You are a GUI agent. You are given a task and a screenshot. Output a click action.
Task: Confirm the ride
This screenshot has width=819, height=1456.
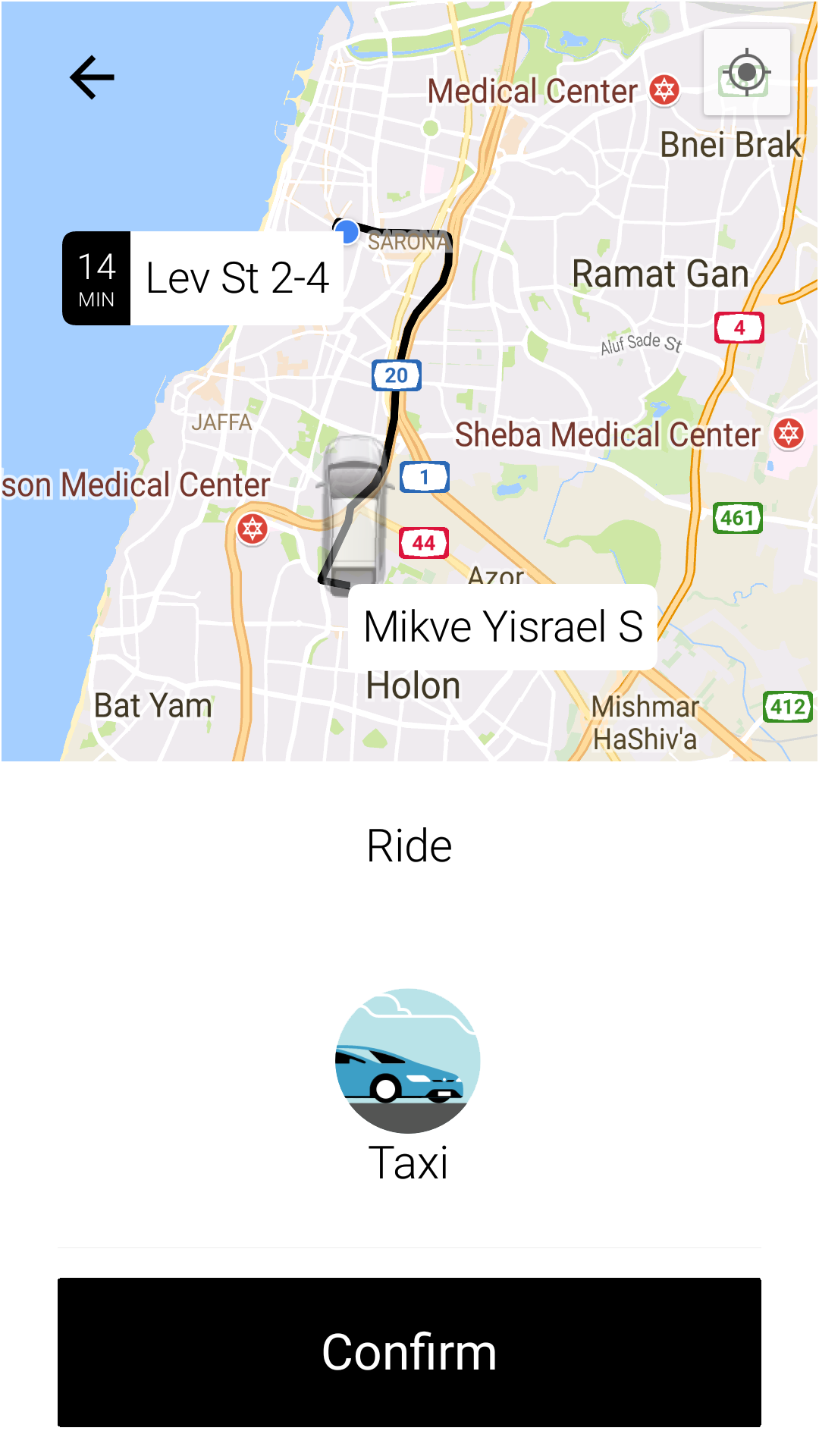pos(409,1352)
